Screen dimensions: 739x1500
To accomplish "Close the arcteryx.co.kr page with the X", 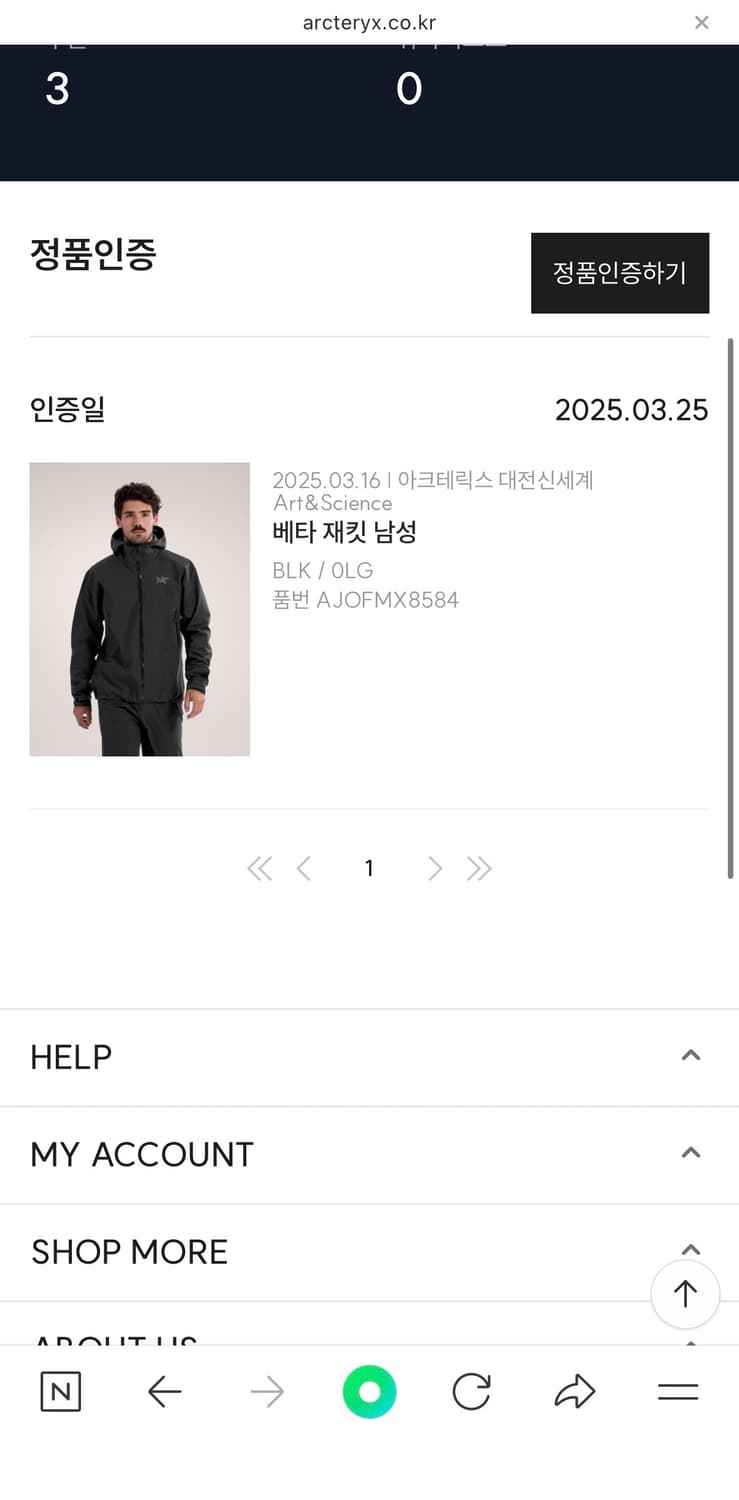I will 702,22.
